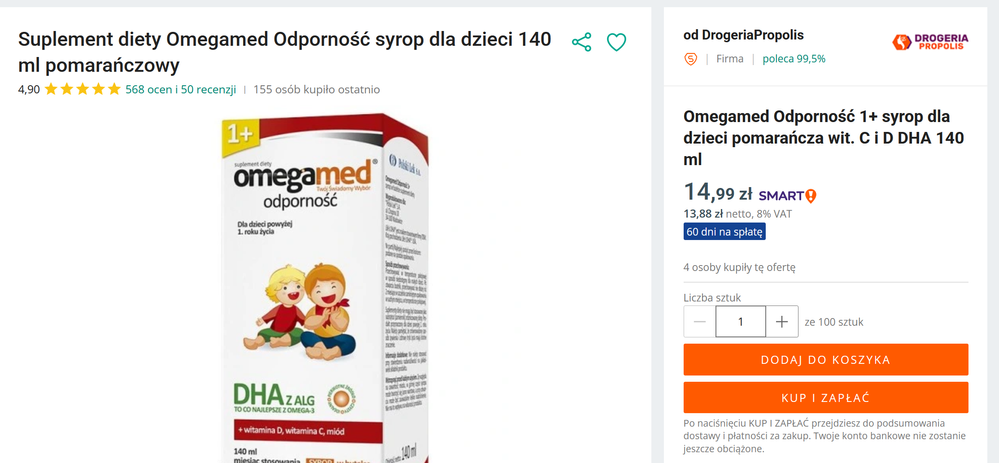Decrease quantity with minus button
This screenshot has height=463, width=999.
coord(700,322)
